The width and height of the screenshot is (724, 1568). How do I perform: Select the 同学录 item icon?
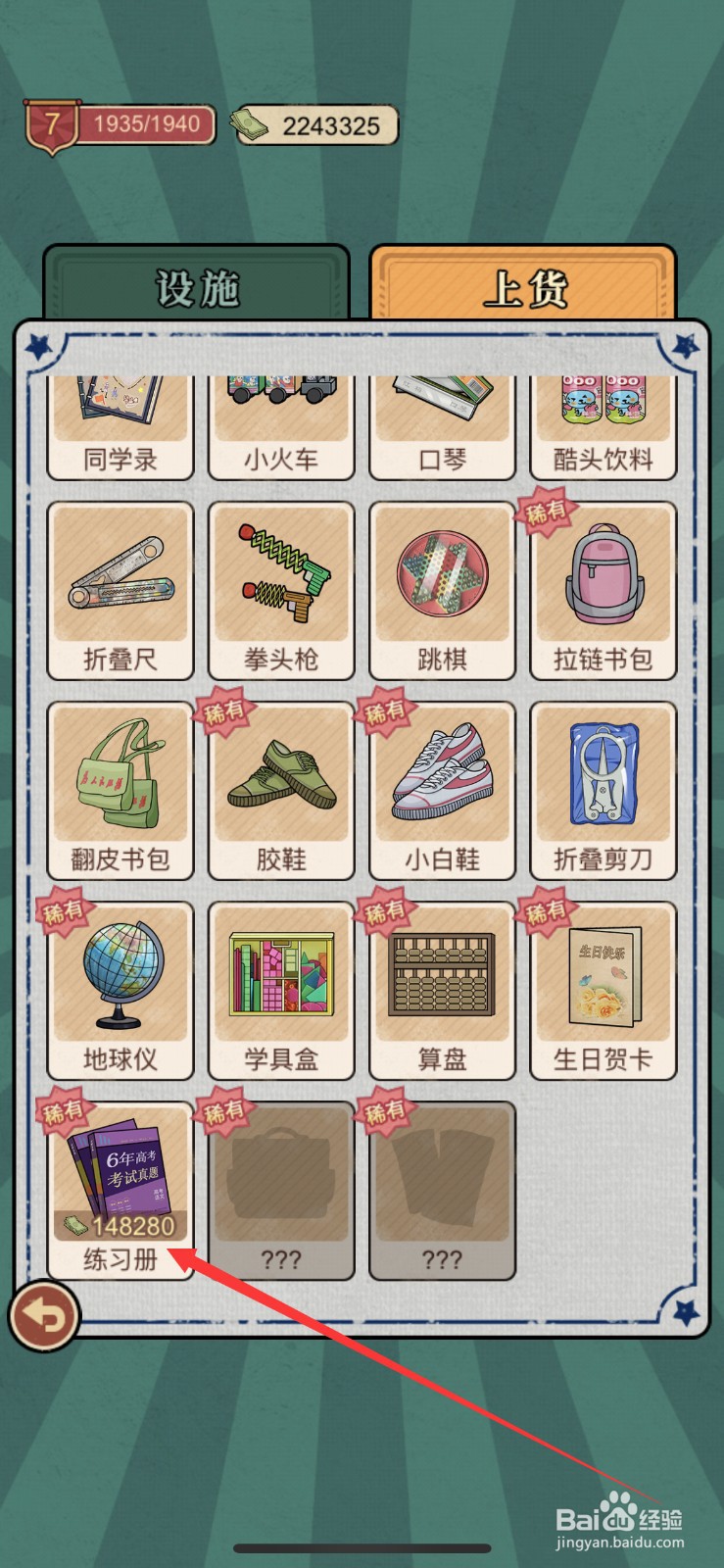120,412
